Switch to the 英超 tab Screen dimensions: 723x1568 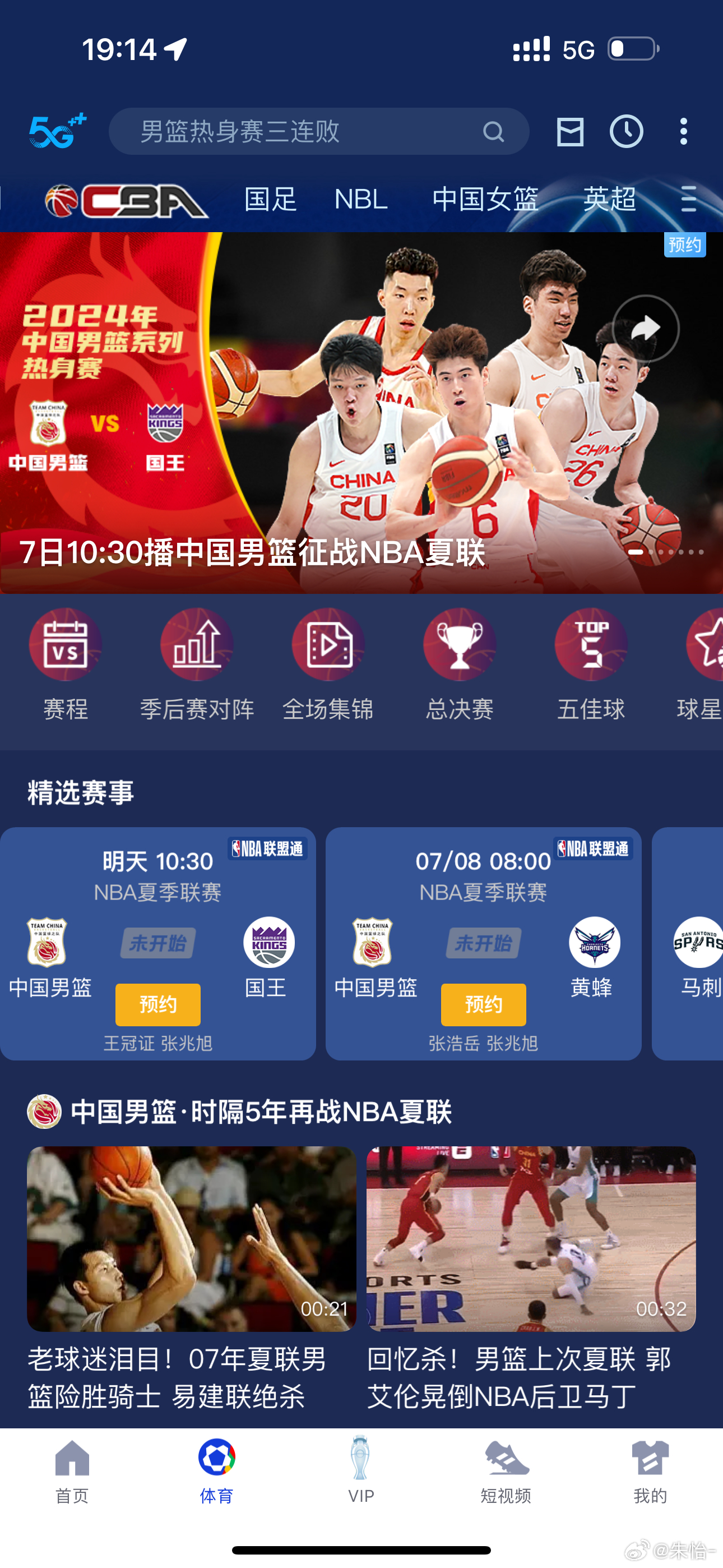pyautogui.click(x=610, y=199)
